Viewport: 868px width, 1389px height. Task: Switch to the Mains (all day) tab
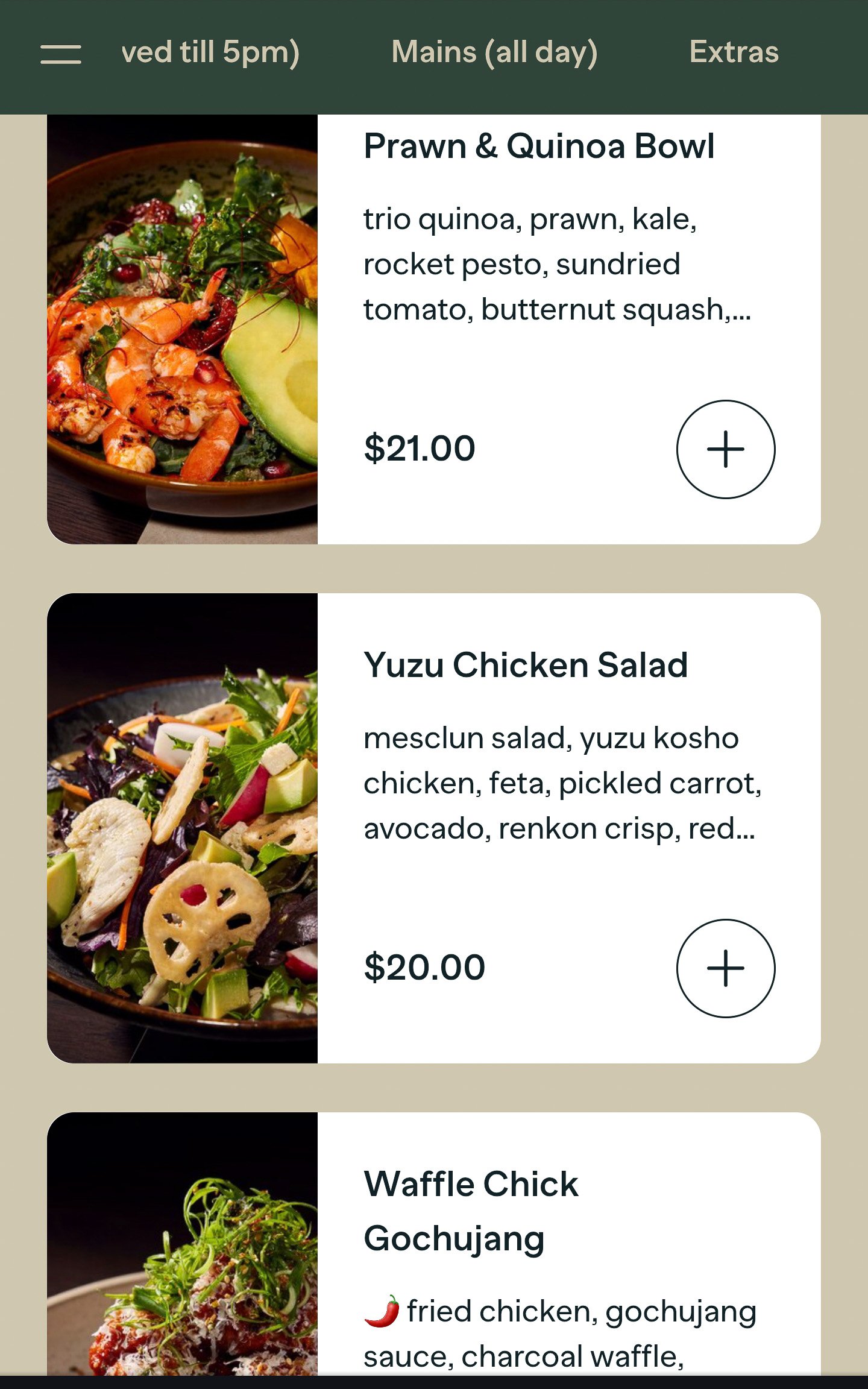494,52
